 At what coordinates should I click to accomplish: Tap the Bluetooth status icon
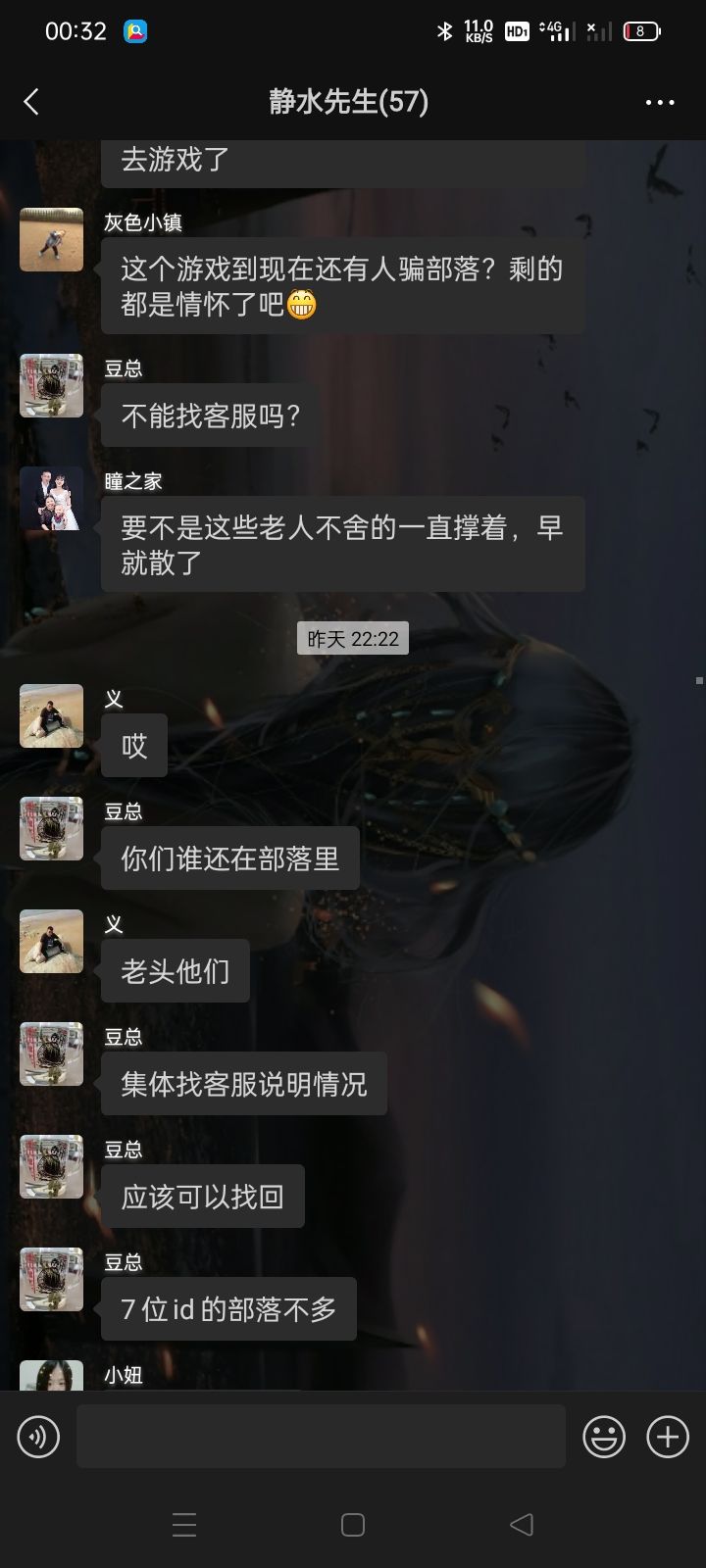(443, 31)
